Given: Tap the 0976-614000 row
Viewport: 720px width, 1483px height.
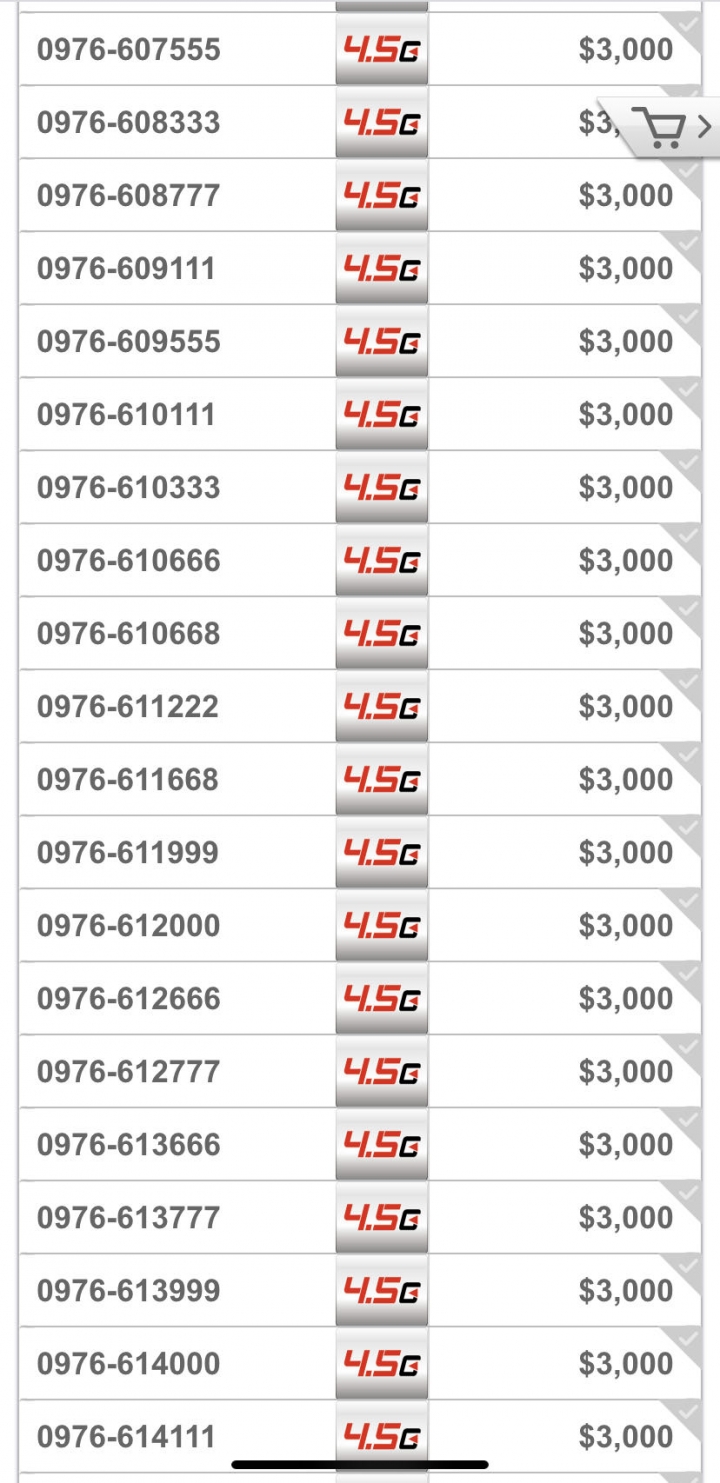Looking at the screenshot, I should [360, 1363].
